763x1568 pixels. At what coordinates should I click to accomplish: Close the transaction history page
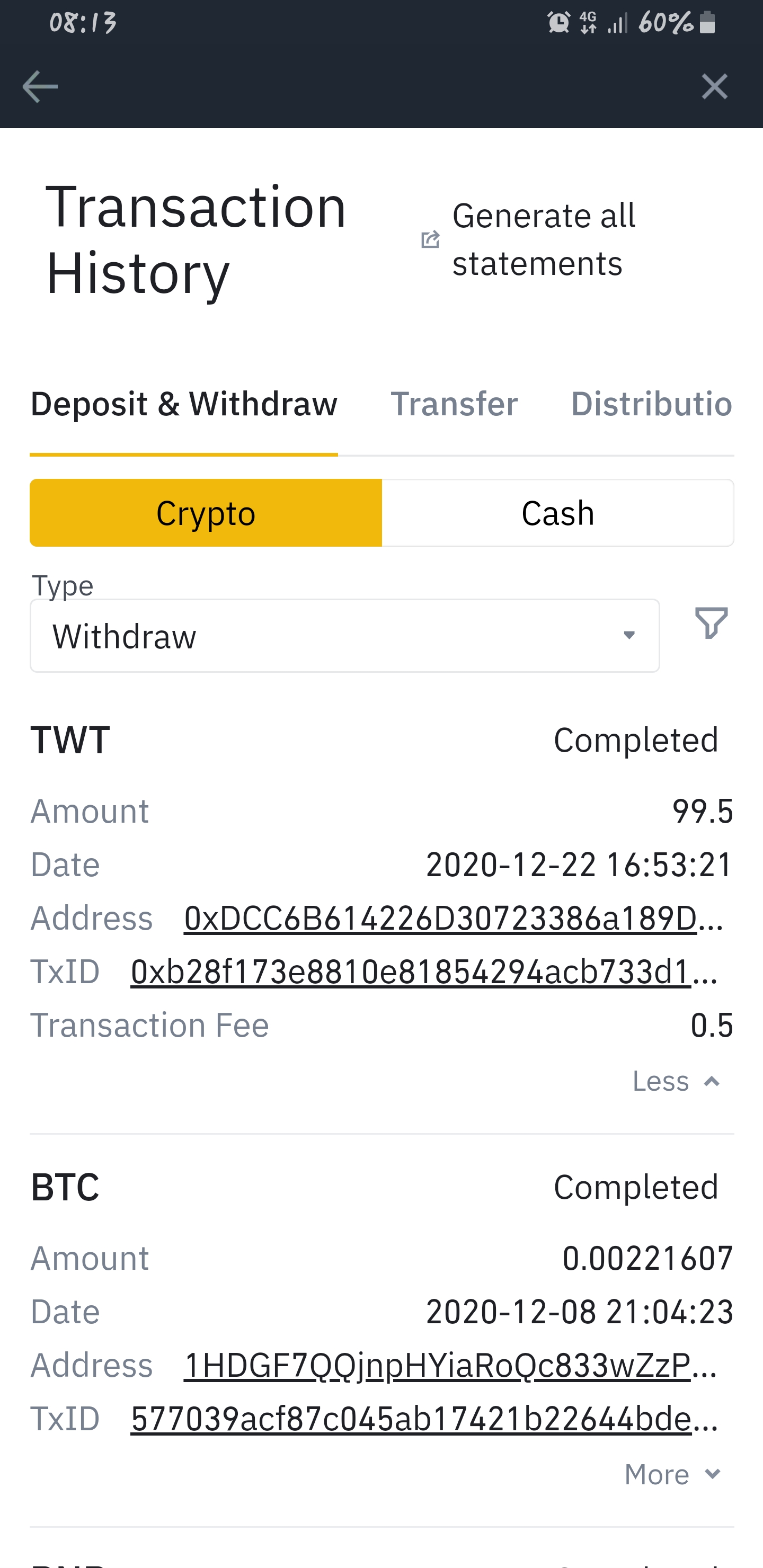point(714,86)
